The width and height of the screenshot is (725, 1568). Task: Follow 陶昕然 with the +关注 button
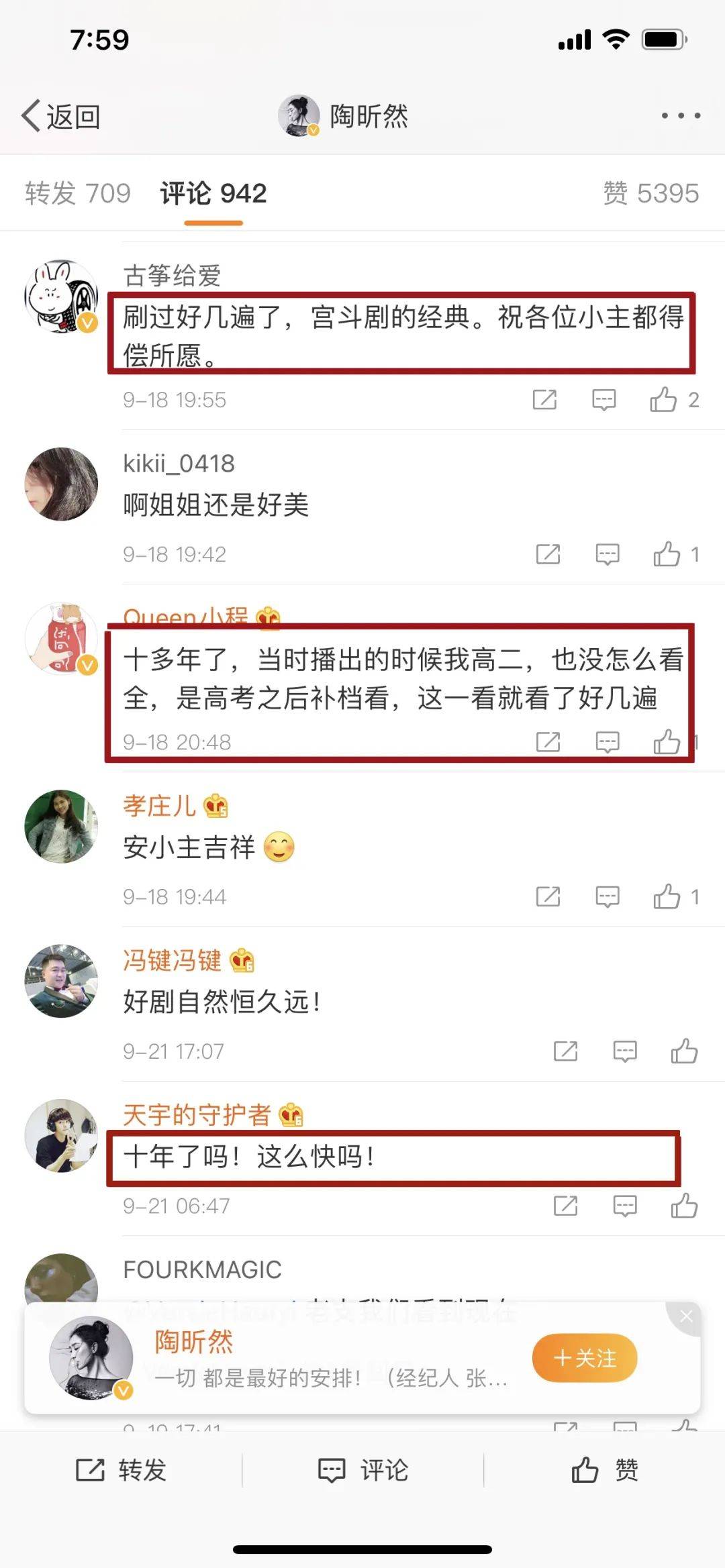click(x=584, y=1359)
